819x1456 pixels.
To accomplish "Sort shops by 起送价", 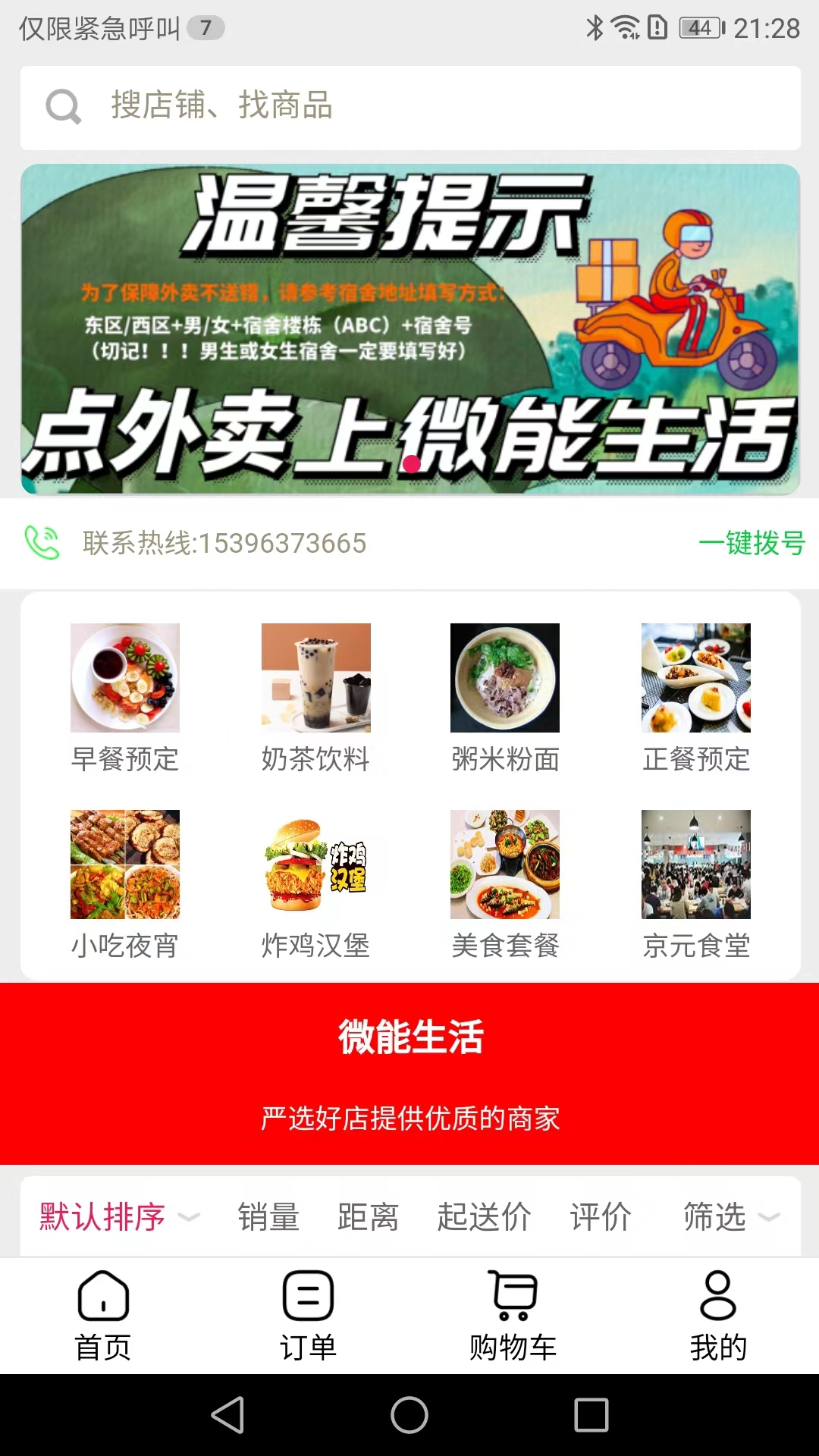I will 484,1217.
